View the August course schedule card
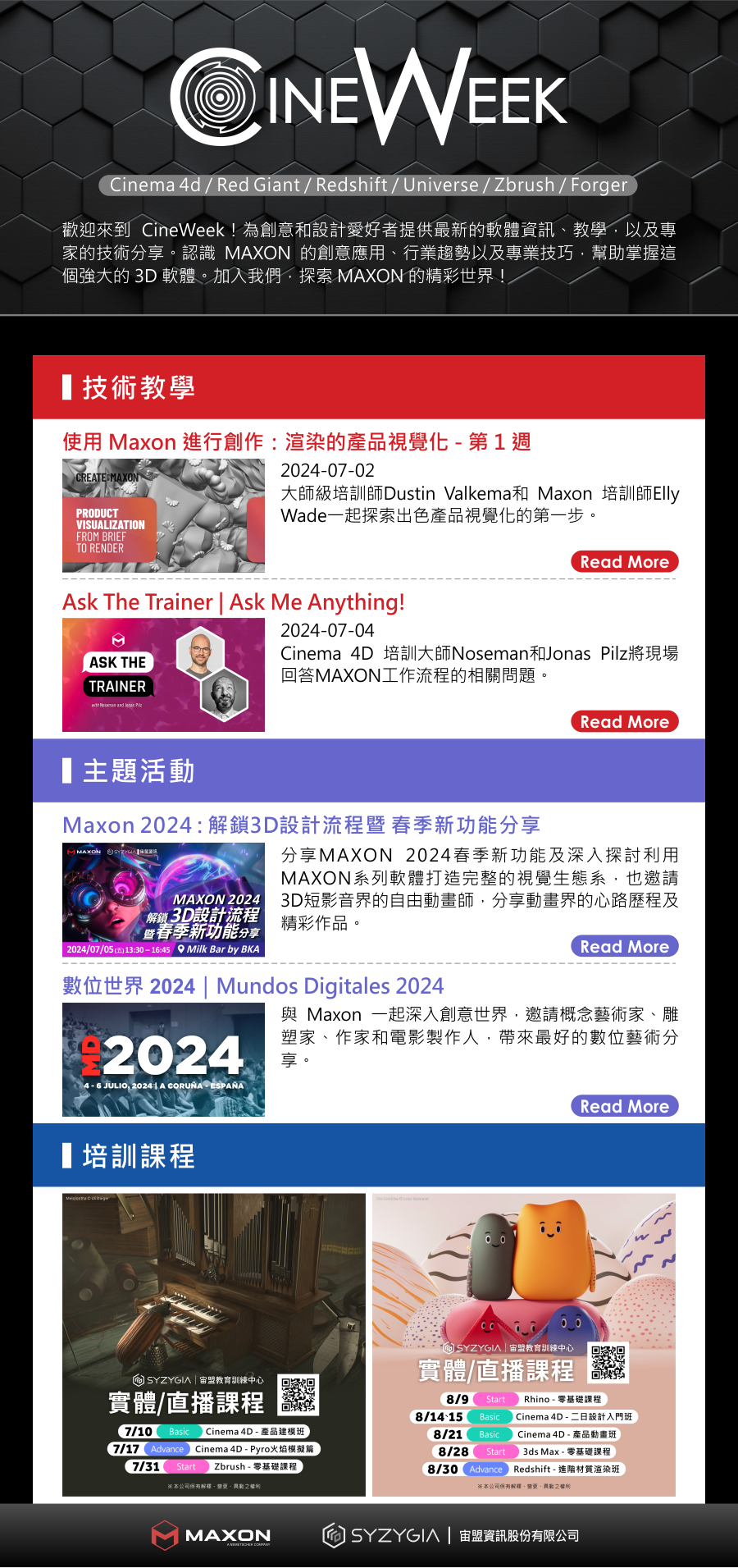 524,1344
